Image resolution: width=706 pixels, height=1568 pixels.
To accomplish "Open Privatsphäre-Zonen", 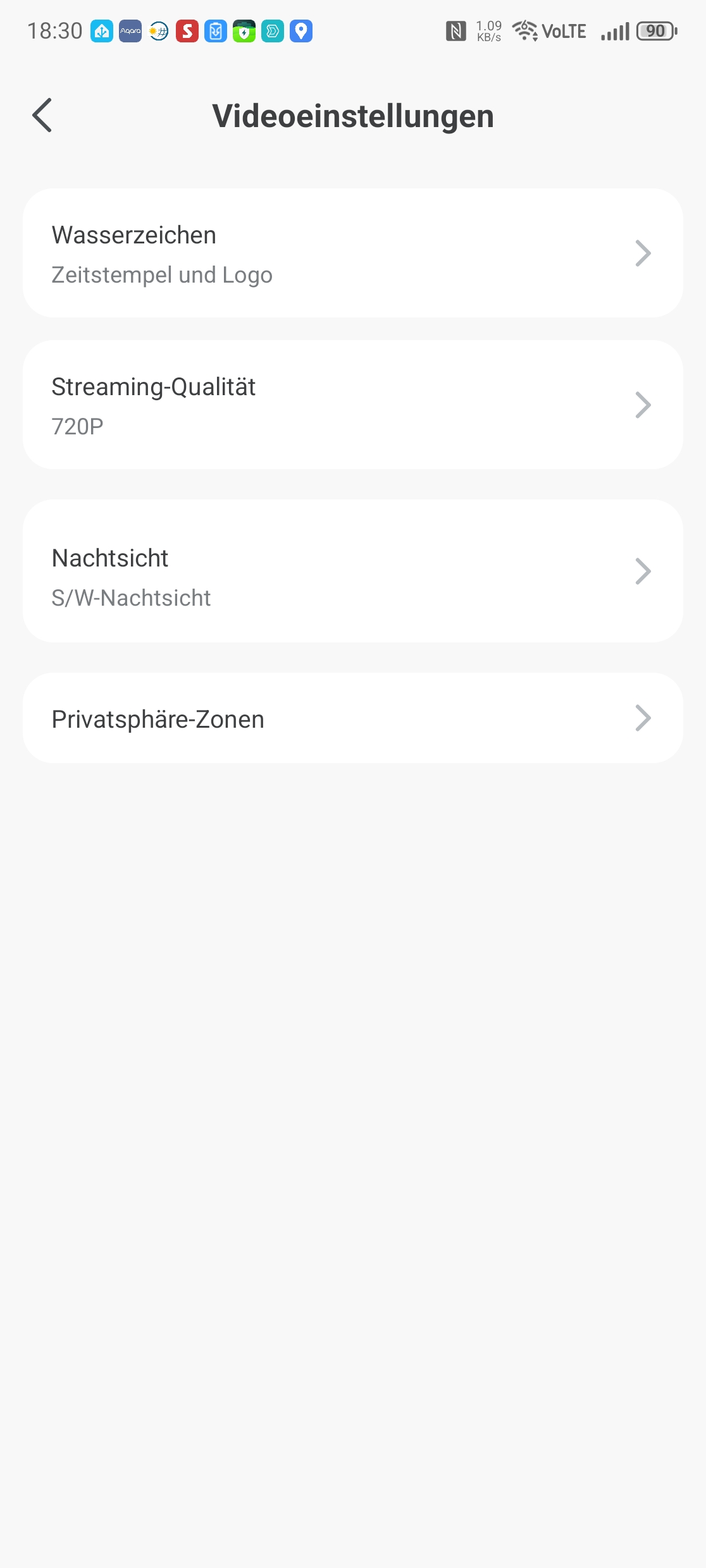I will (x=352, y=718).
